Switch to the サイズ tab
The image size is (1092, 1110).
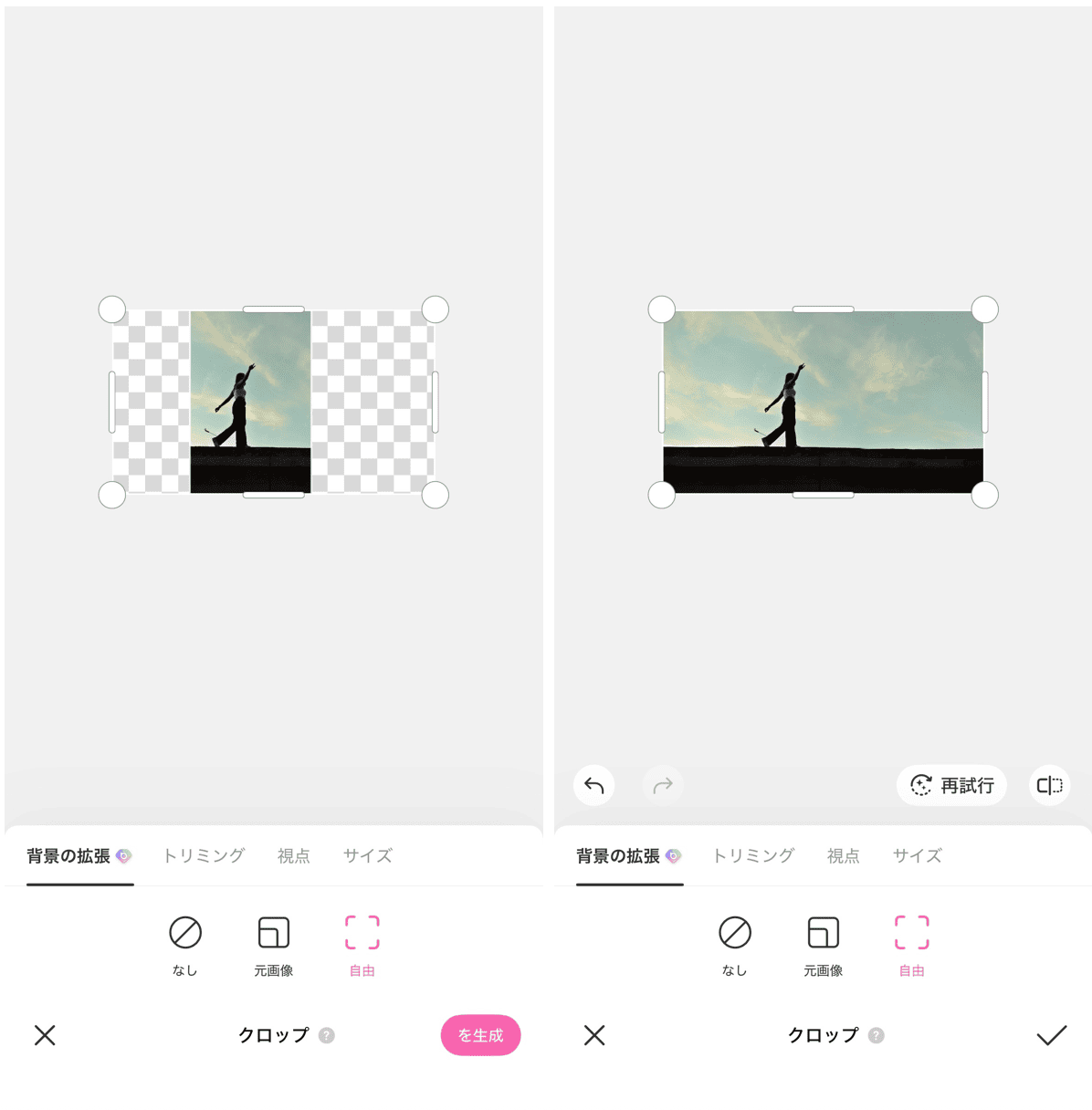(x=366, y=855)
